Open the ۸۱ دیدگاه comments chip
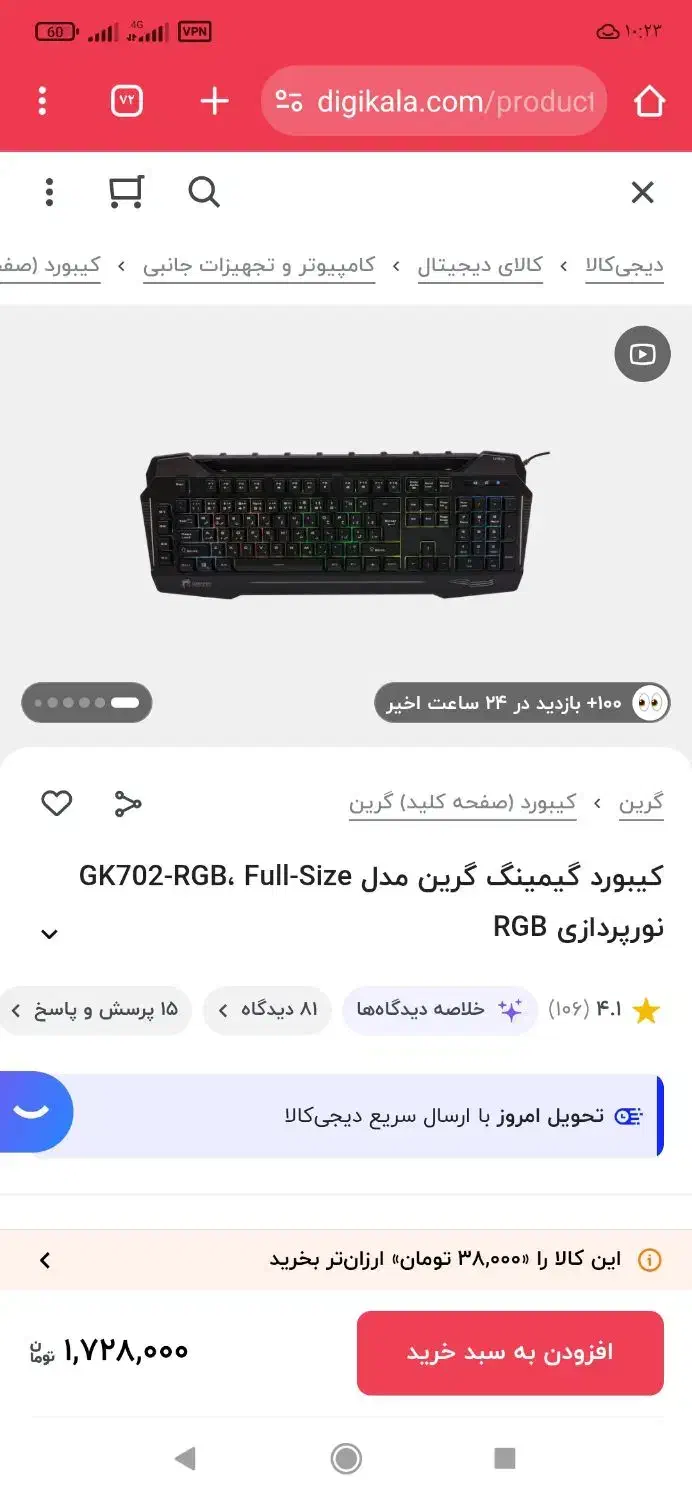Screen dimensions: 692x1500 click(x=268, y=1010)
